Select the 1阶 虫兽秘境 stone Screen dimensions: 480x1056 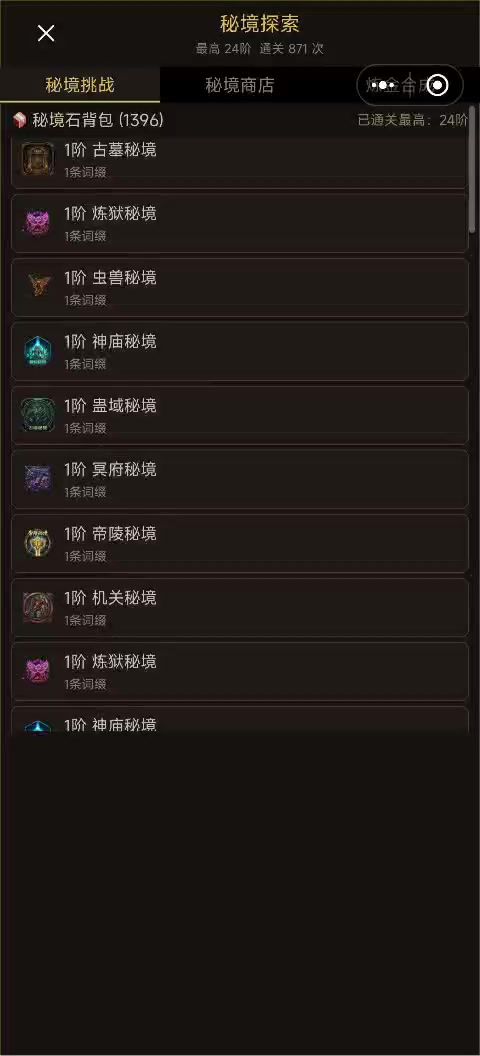tap(240, 288)
